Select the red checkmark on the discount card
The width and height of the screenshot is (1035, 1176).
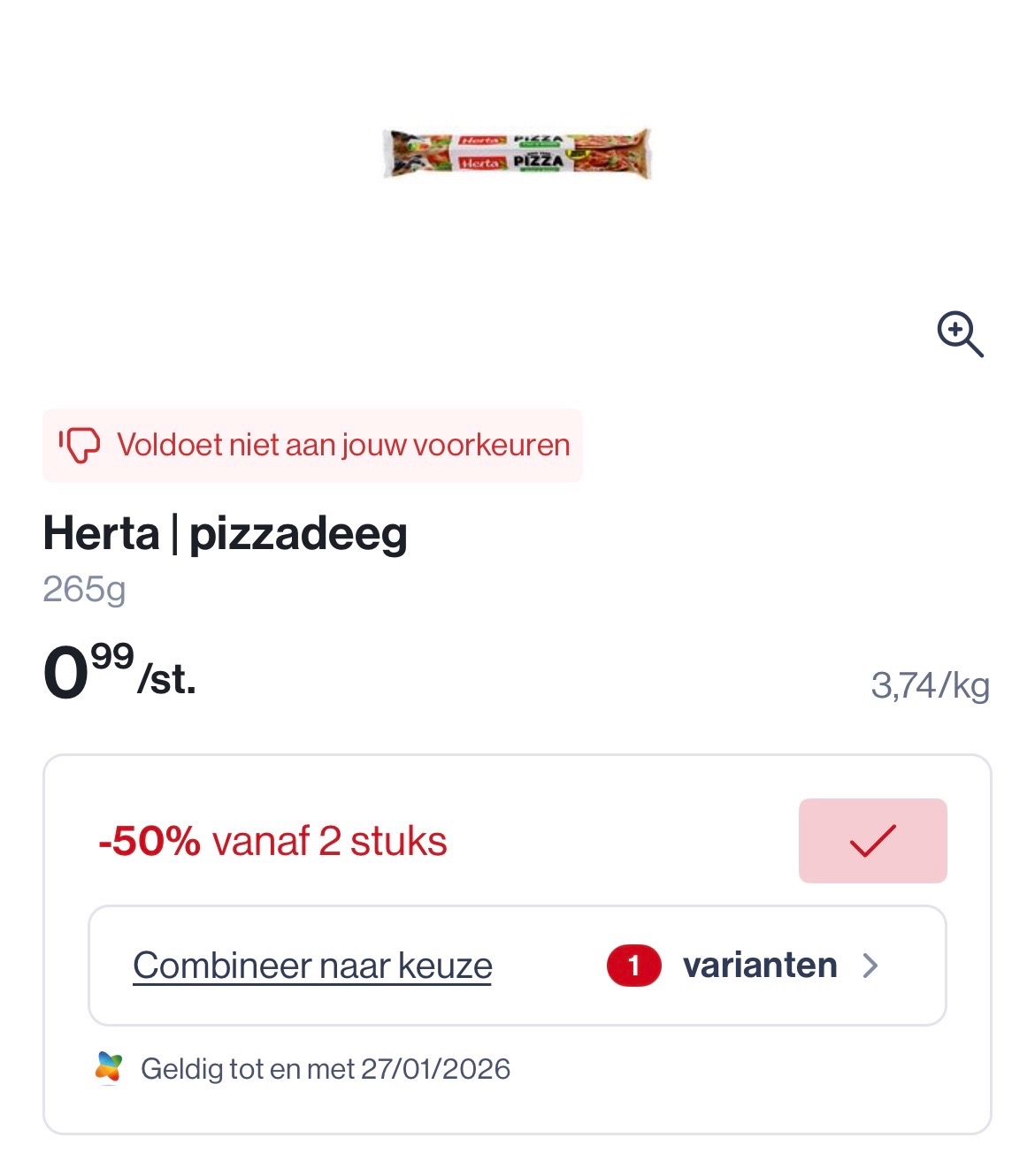coord(872,840)
